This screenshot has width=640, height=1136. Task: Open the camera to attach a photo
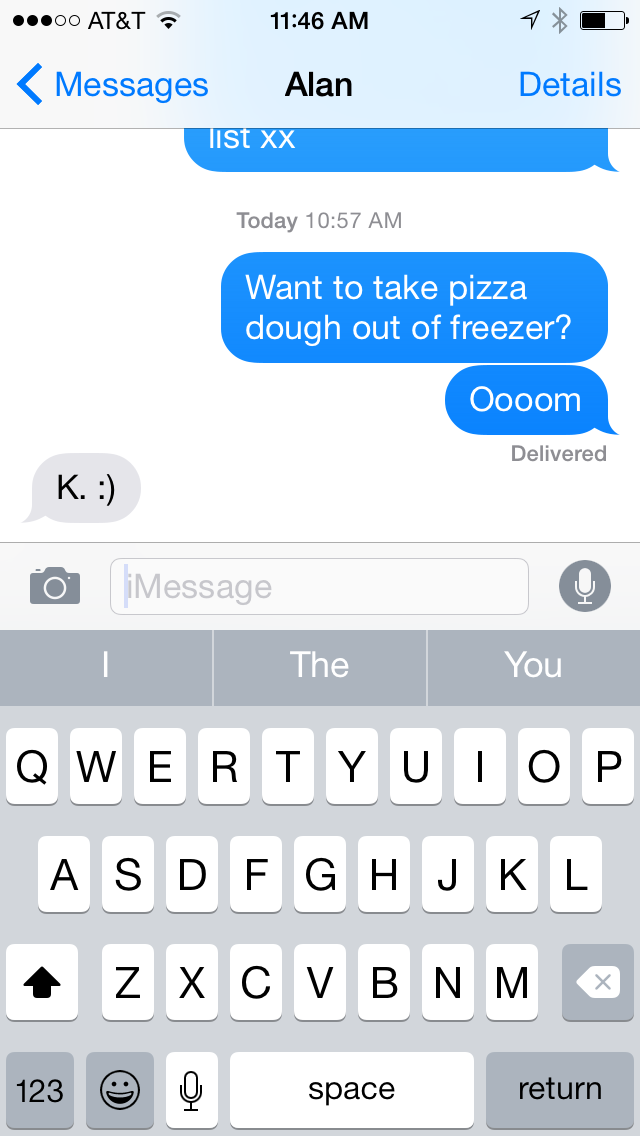coord(55,586)
